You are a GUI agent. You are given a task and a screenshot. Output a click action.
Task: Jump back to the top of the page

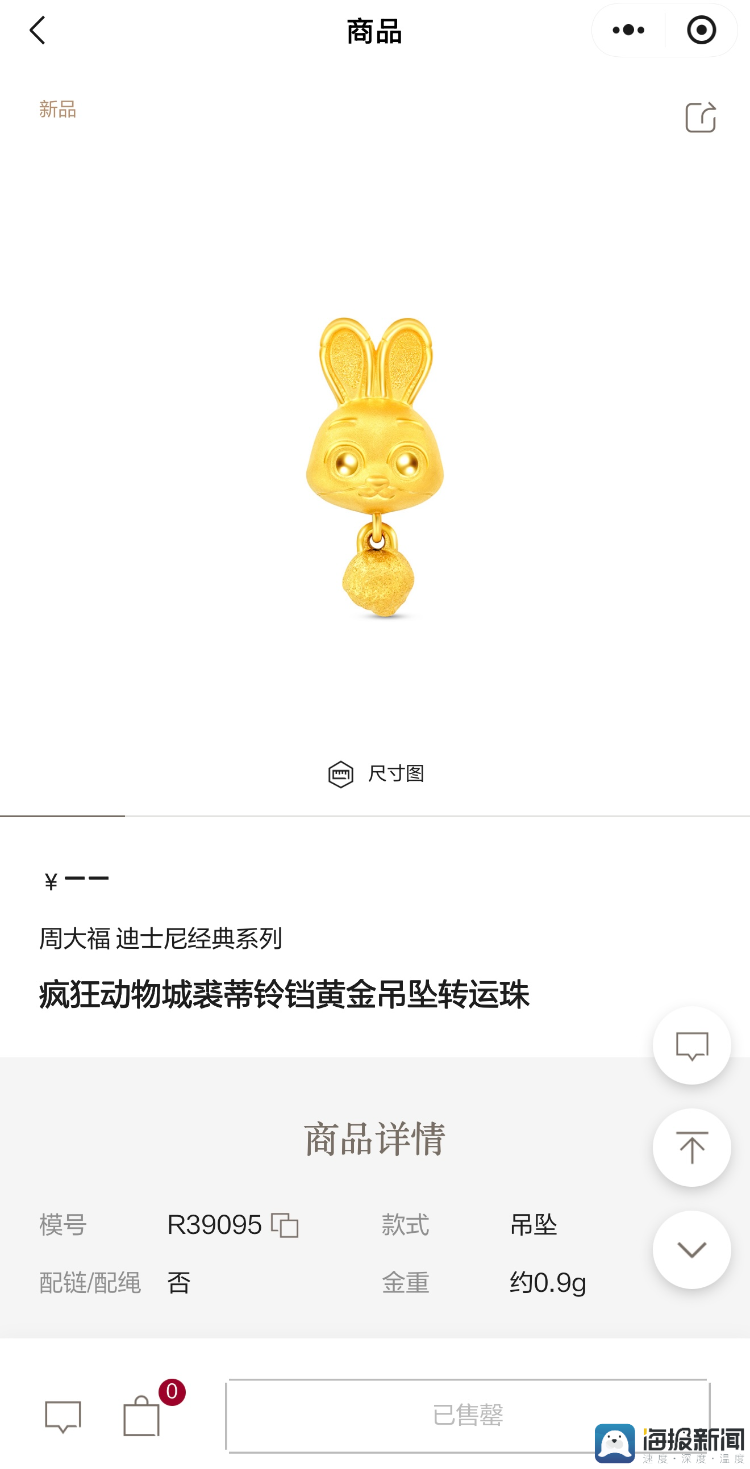692,1148
